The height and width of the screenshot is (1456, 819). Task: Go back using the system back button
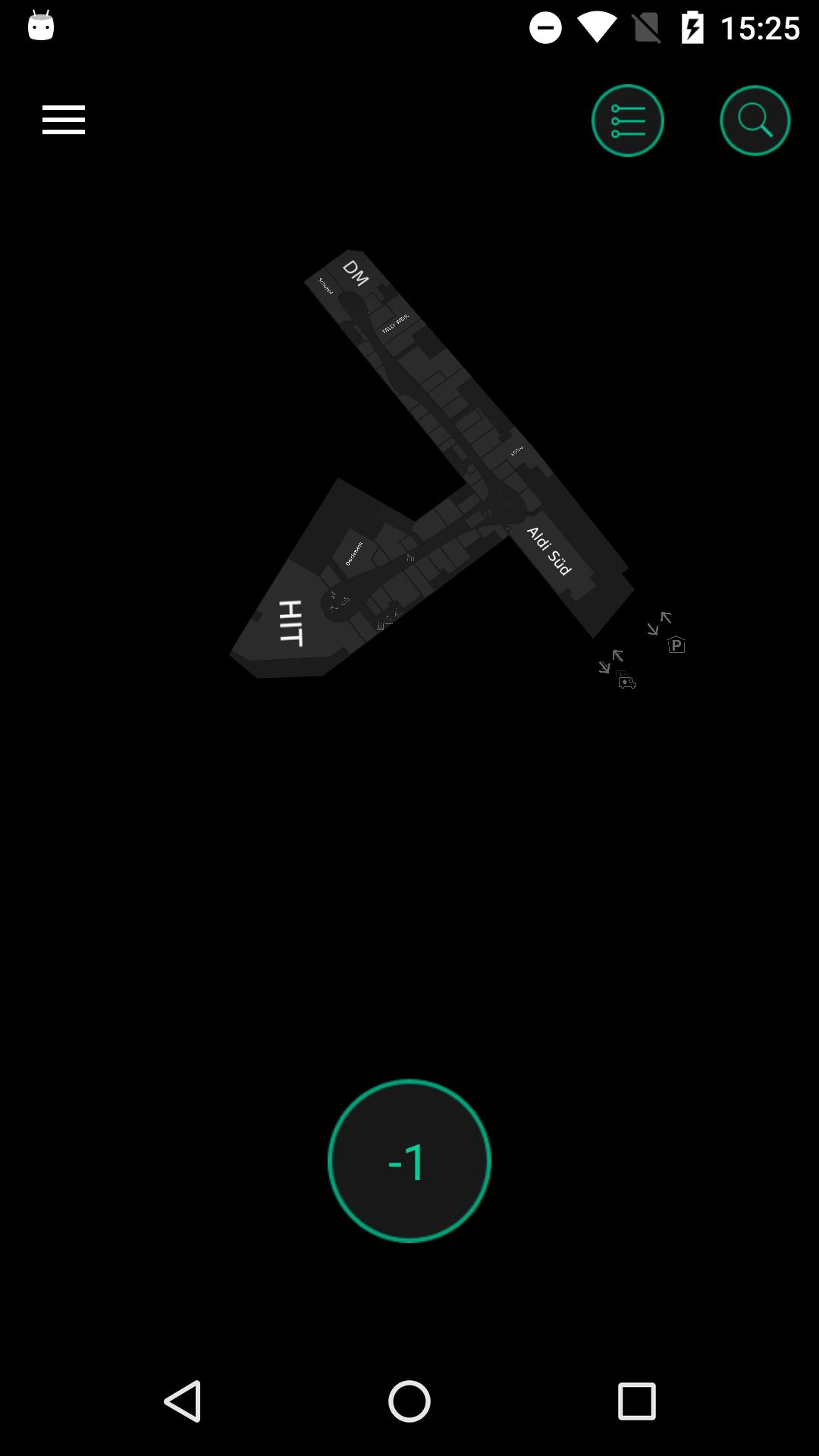(183, 1401)
